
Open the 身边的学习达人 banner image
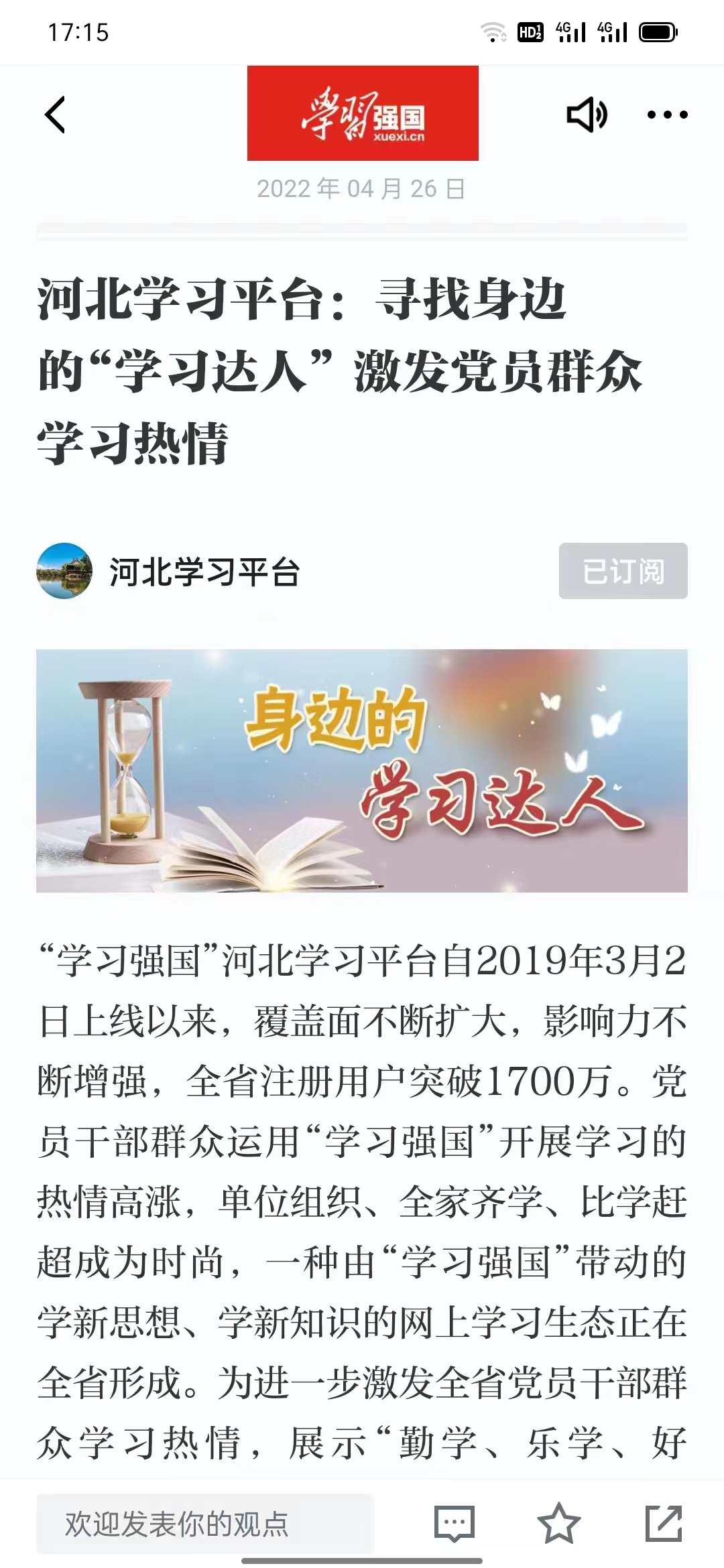[x=362, y=771]
